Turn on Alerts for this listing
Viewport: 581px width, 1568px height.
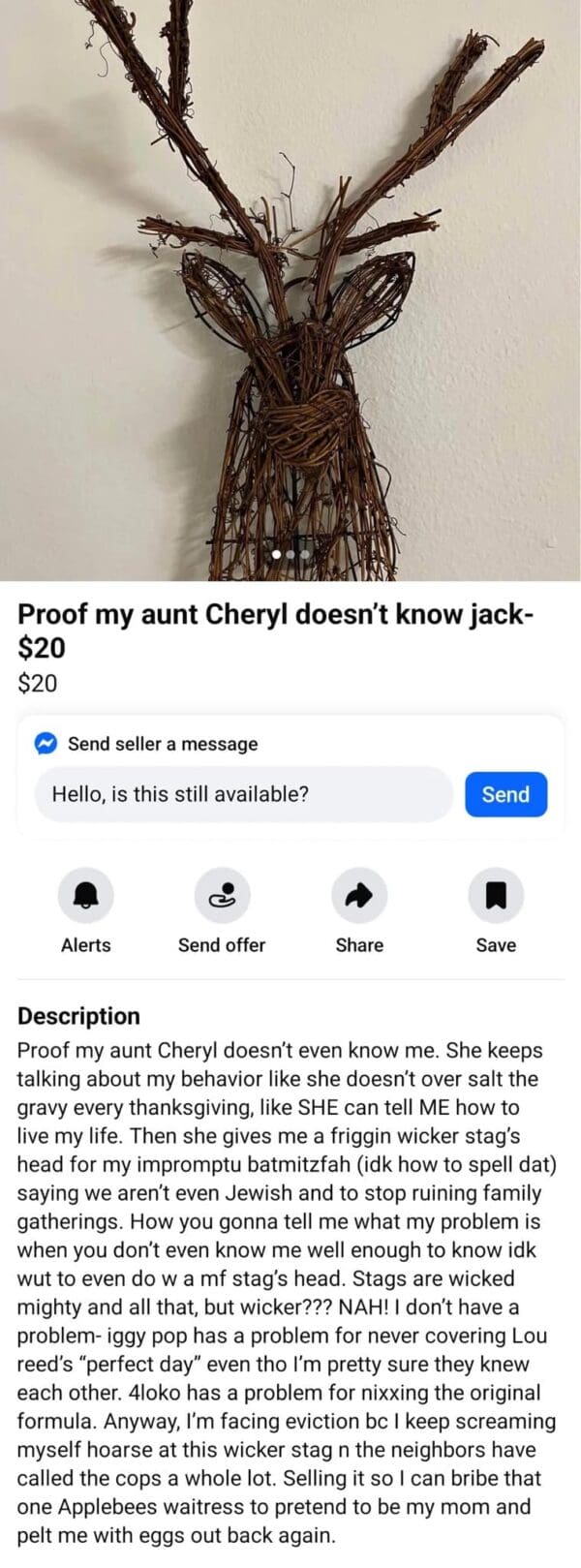point(86,896)
